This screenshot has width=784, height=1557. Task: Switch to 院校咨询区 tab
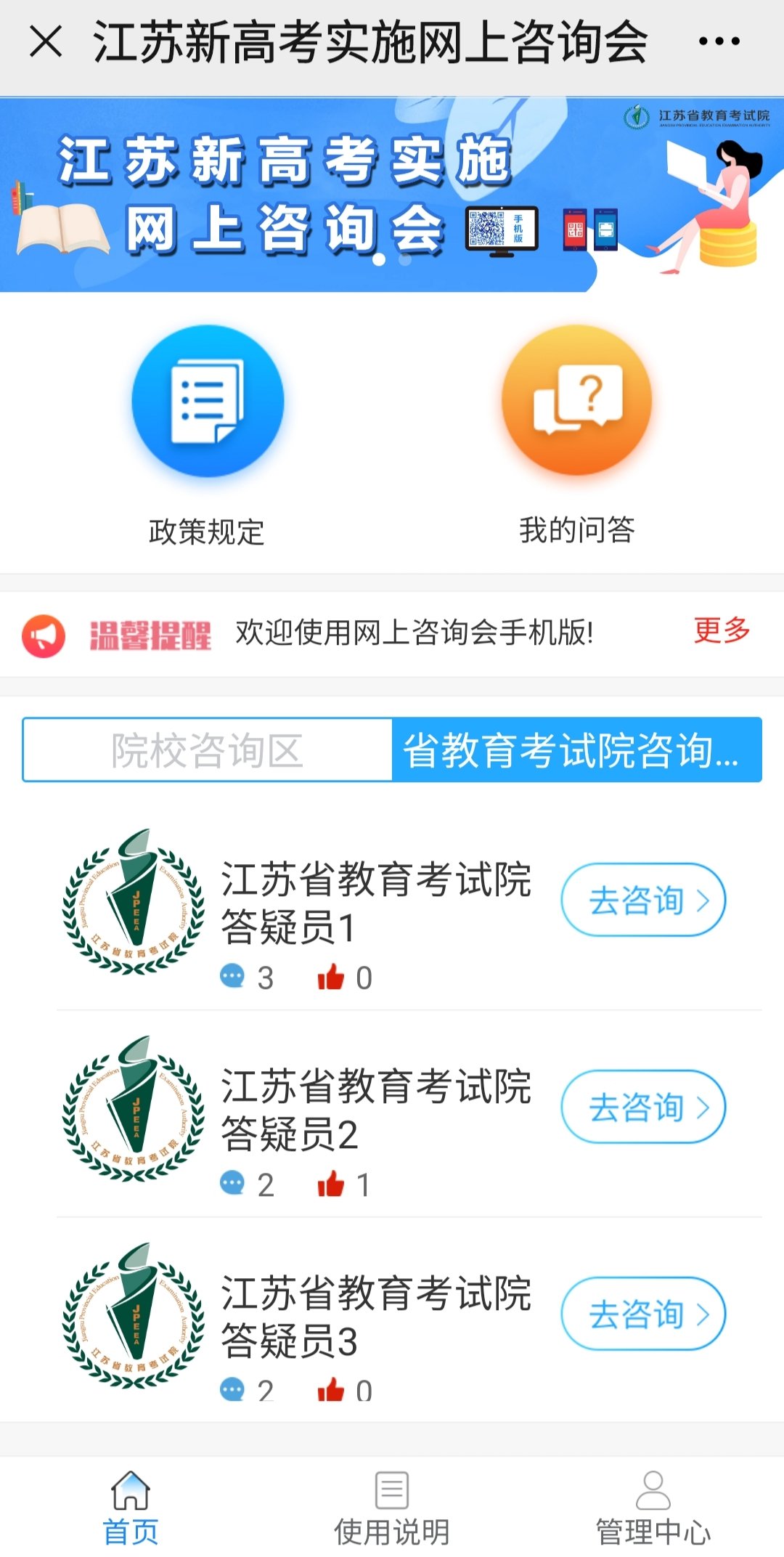click(x=208, y=750)
